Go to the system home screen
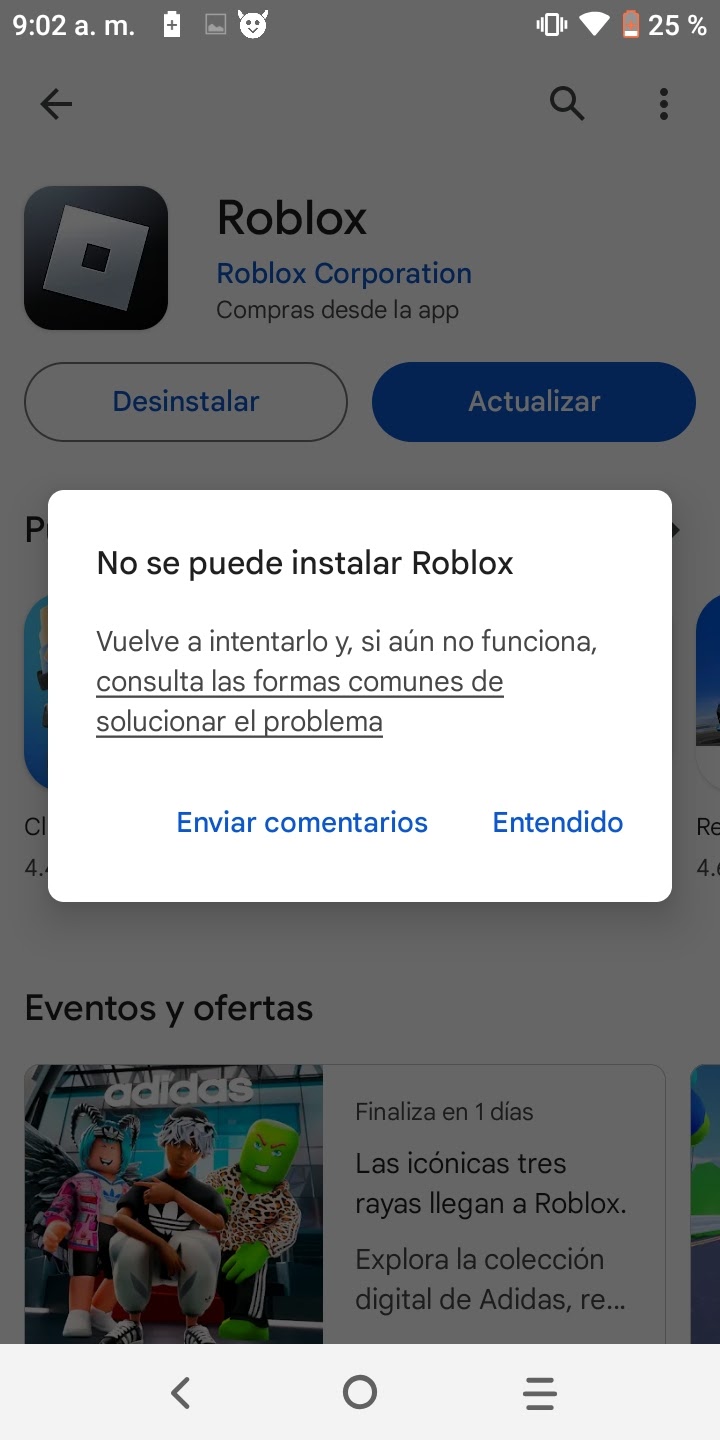This screenshot has height=1440, width=720. point(360,1392)
